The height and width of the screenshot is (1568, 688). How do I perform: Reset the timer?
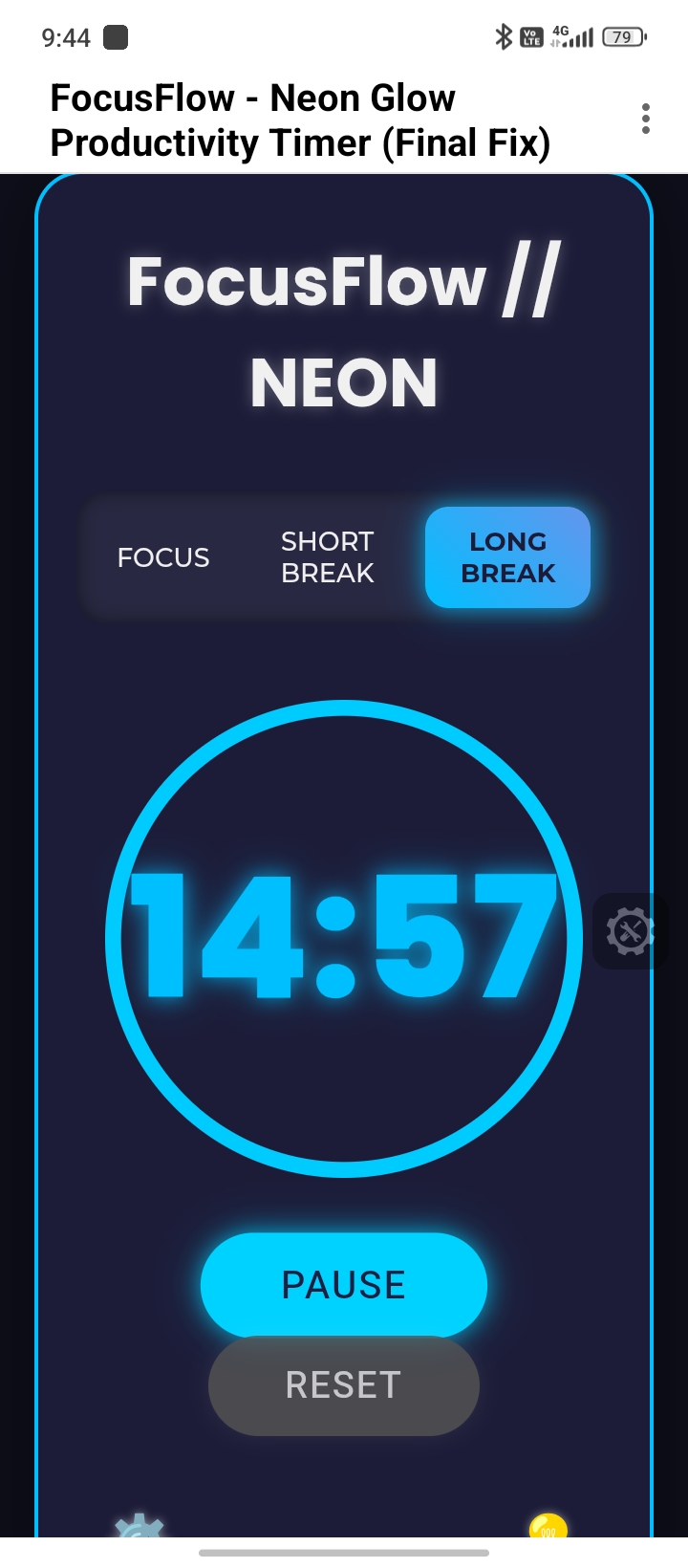point(344,1385)
